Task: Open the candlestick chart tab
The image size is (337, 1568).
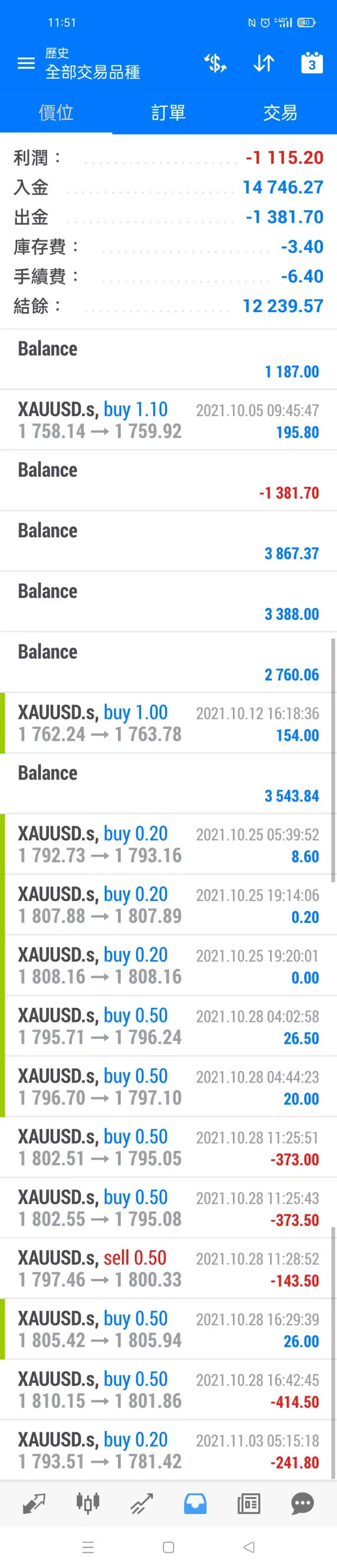Action: 88,1503
